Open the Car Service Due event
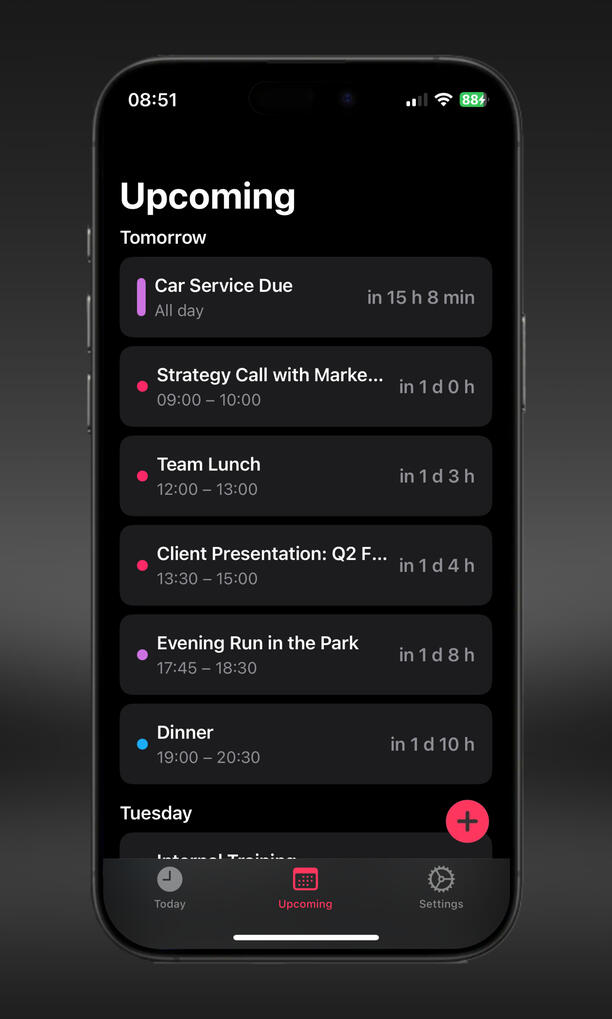The image size is (612, 1019). (x=305, y=297)
